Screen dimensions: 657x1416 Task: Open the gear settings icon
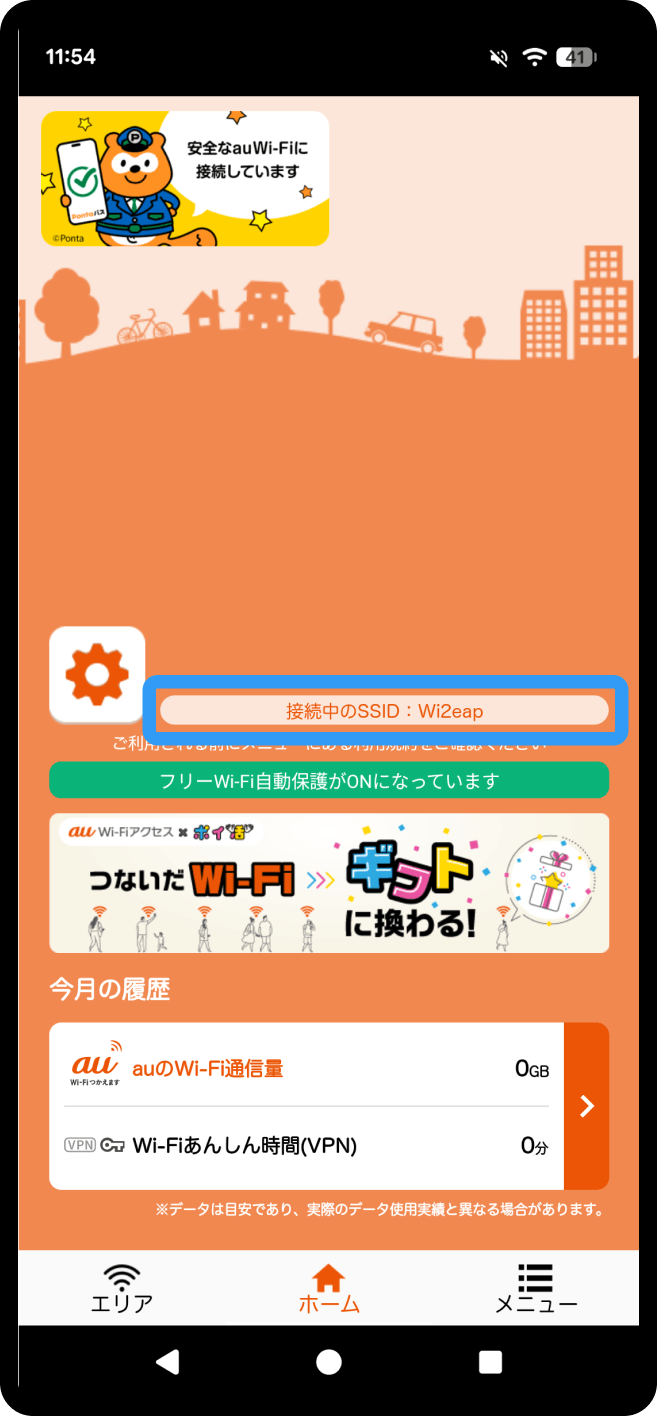tap(97, 675)
